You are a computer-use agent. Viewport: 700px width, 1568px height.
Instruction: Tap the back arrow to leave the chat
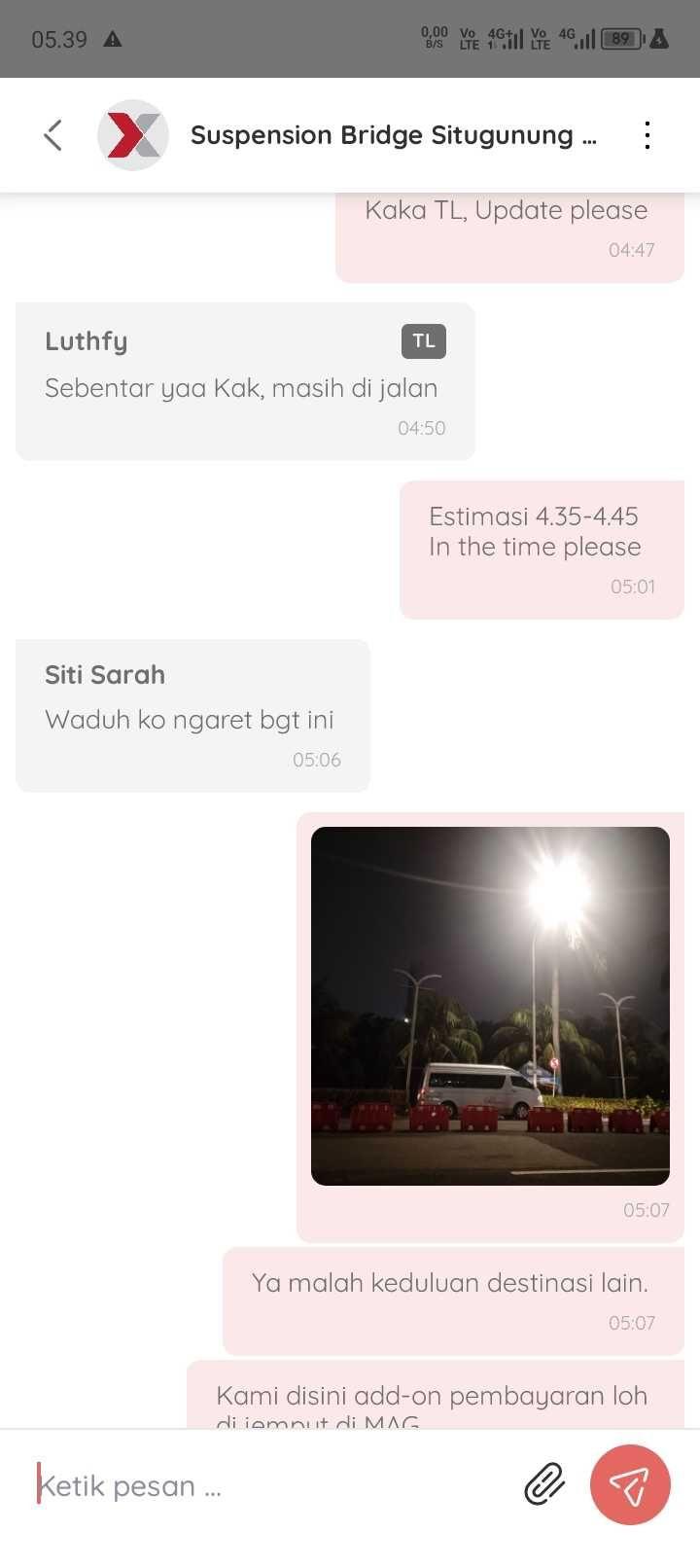click(52, 135)
